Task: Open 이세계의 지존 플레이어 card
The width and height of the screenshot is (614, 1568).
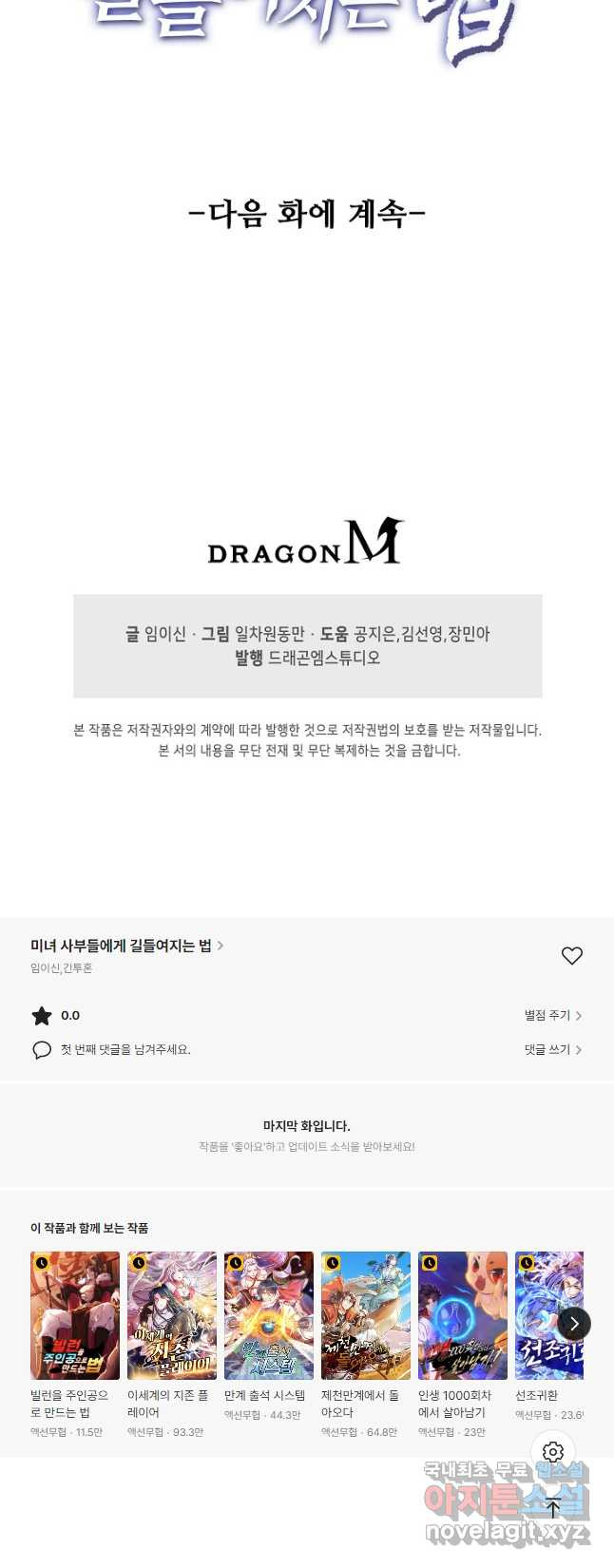Action: (x=172, y=1315)
